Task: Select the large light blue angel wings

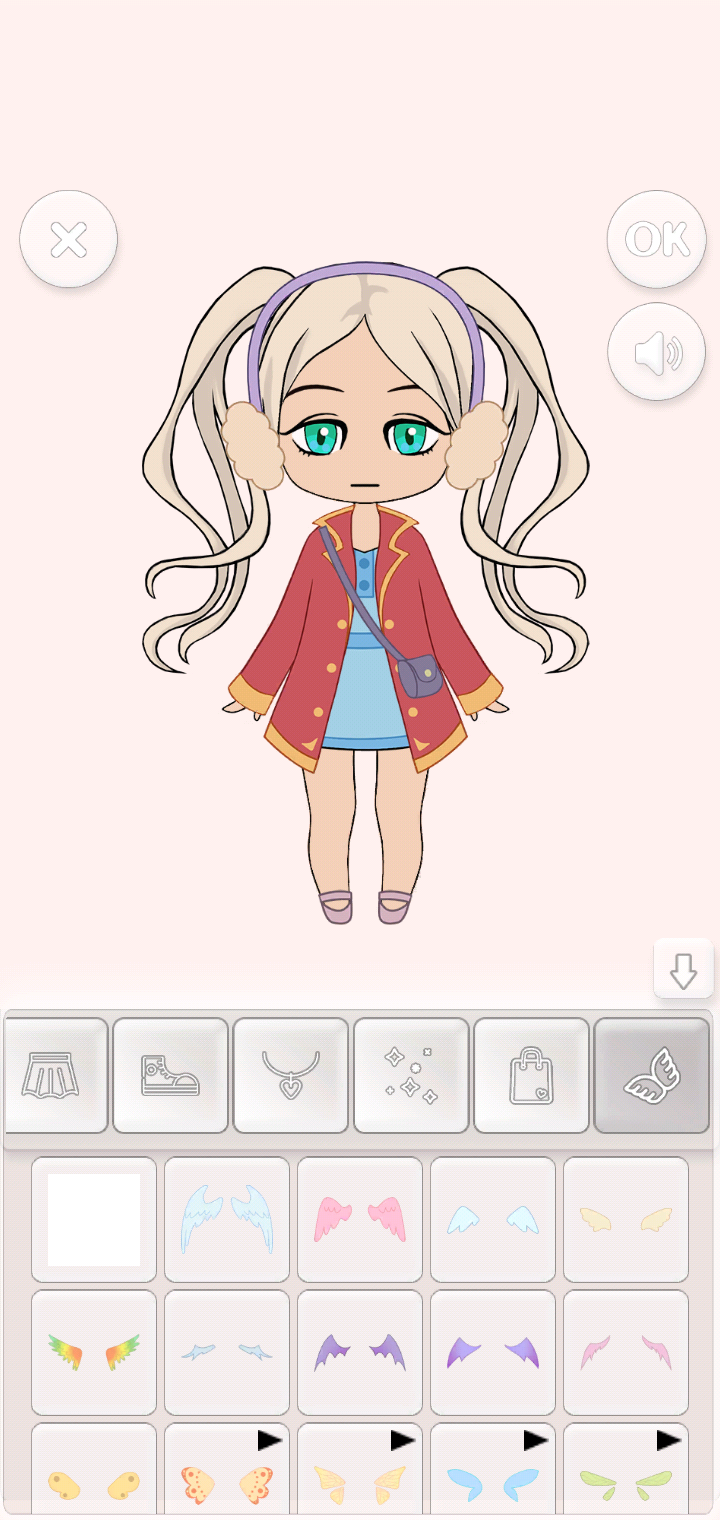Action: 227,1219
